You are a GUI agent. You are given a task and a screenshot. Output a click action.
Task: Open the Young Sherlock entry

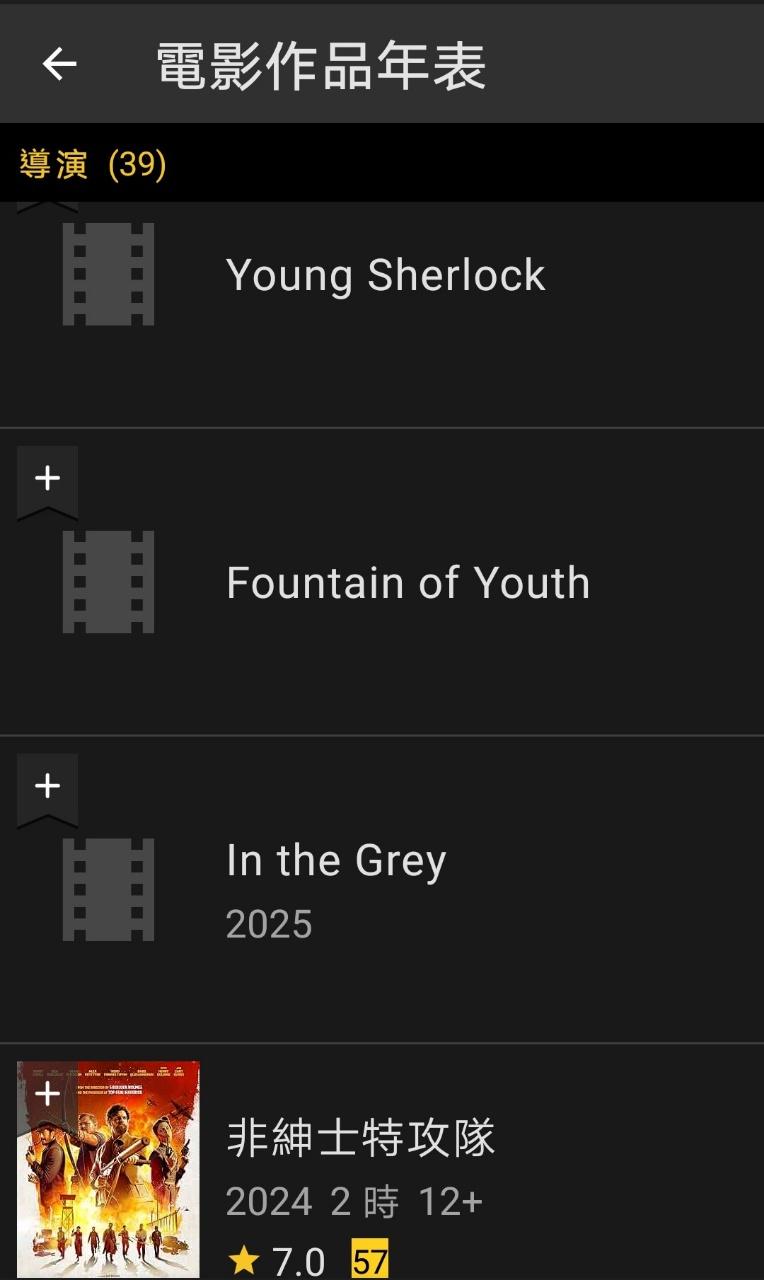(x=386, y=276)
